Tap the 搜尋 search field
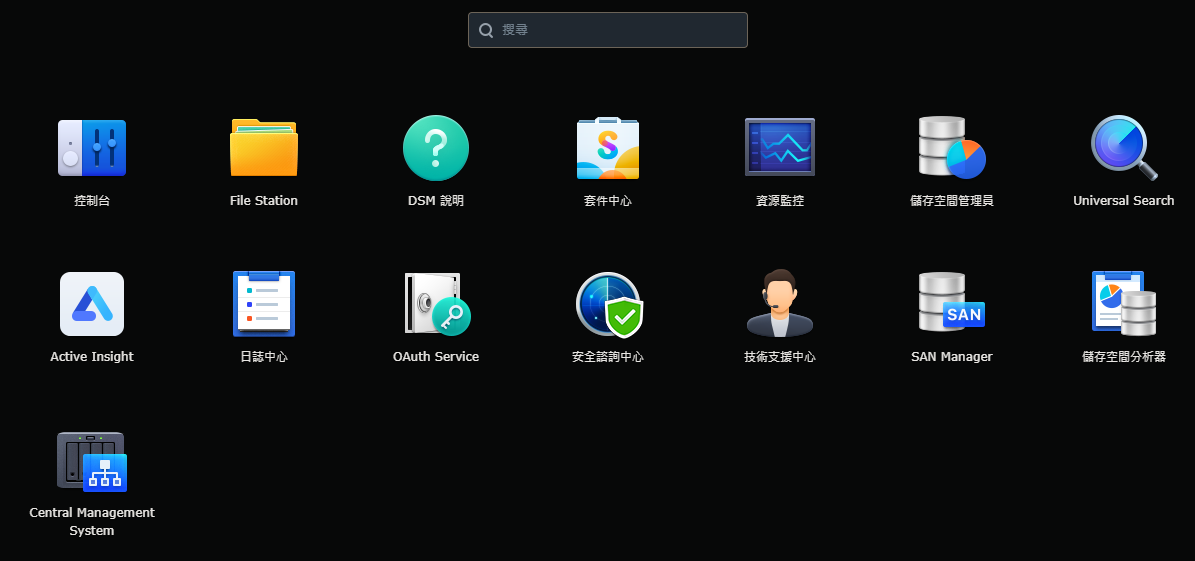Image resolution: width=1195 pixels, height=561 pixels. point(620,30)
